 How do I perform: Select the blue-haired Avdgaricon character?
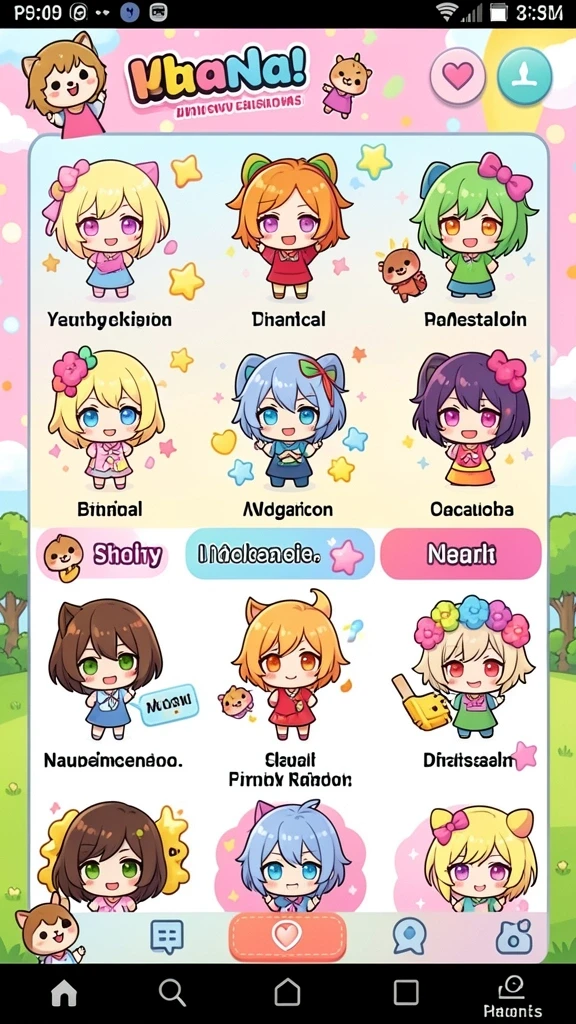[289, 432]
